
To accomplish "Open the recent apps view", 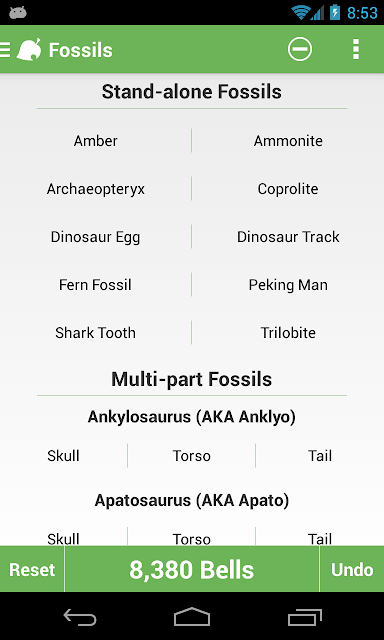I will pyautogui.click(x=304, y=616).
